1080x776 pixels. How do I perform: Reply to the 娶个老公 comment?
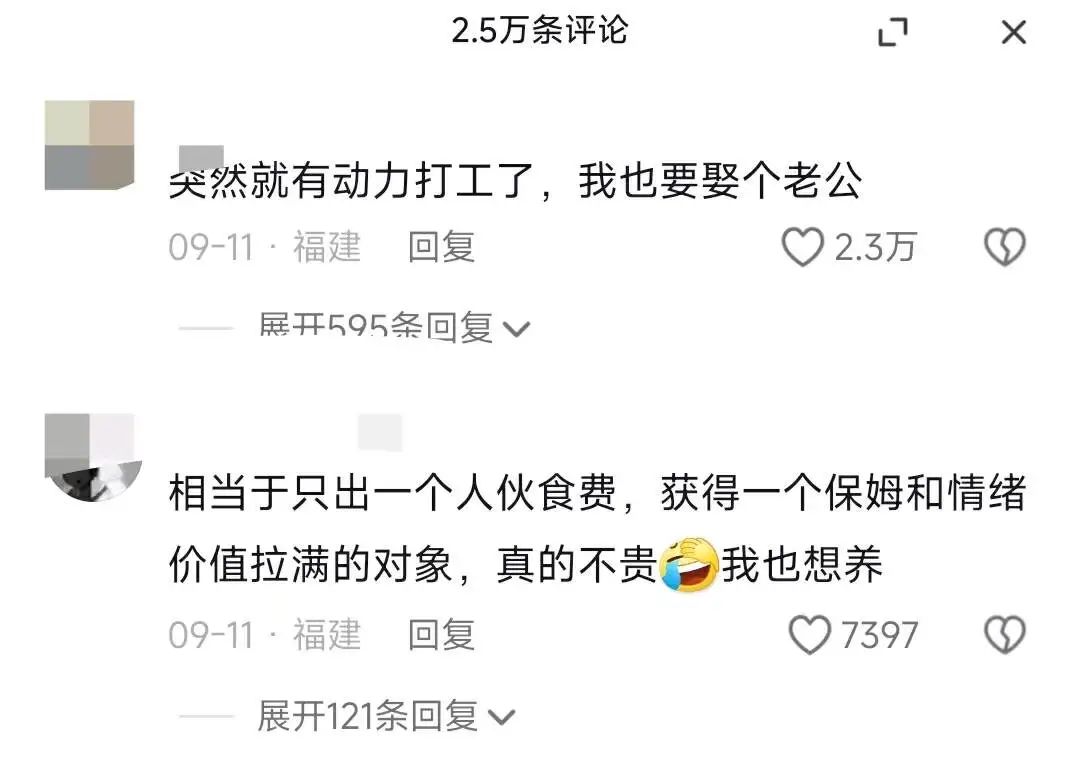(441, 246)
